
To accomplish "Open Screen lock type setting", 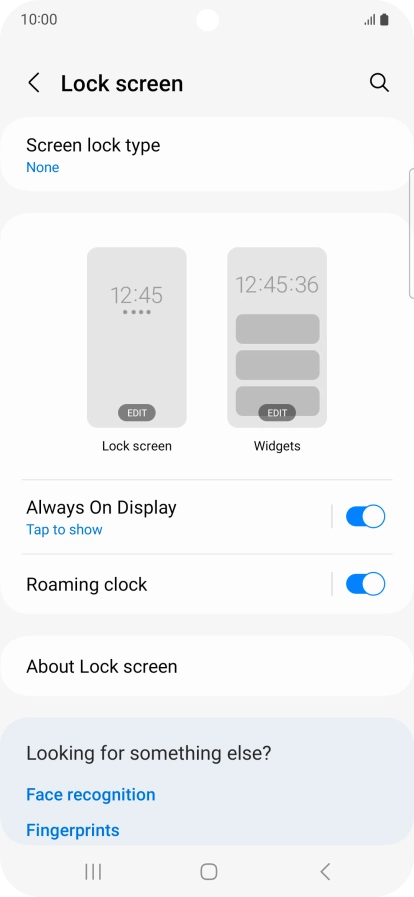I will (x=207, y=154).
